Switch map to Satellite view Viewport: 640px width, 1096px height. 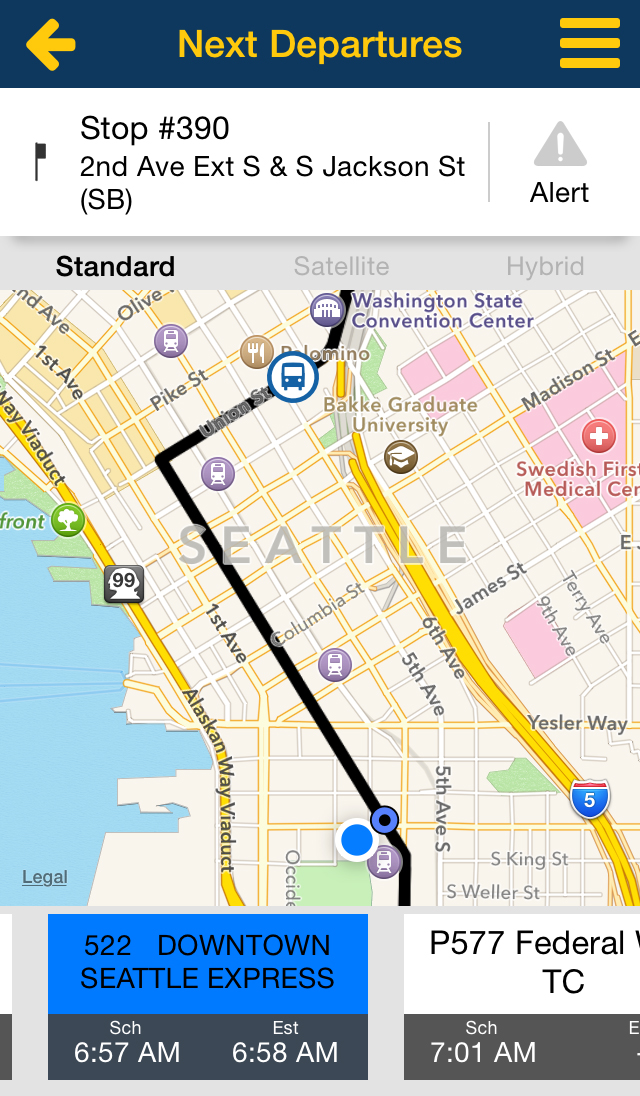(341, 266)
